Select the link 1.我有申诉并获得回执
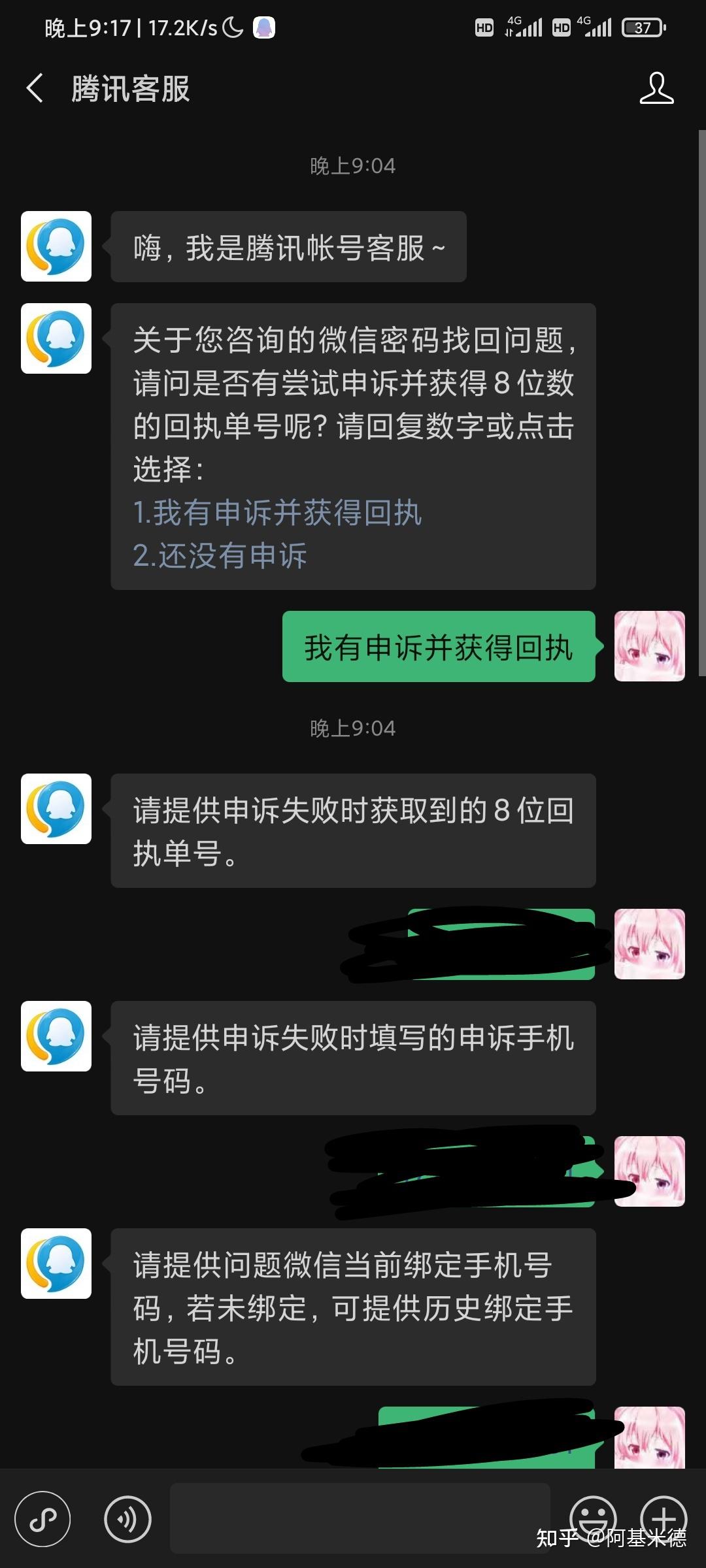 click(x=277, y=512)
